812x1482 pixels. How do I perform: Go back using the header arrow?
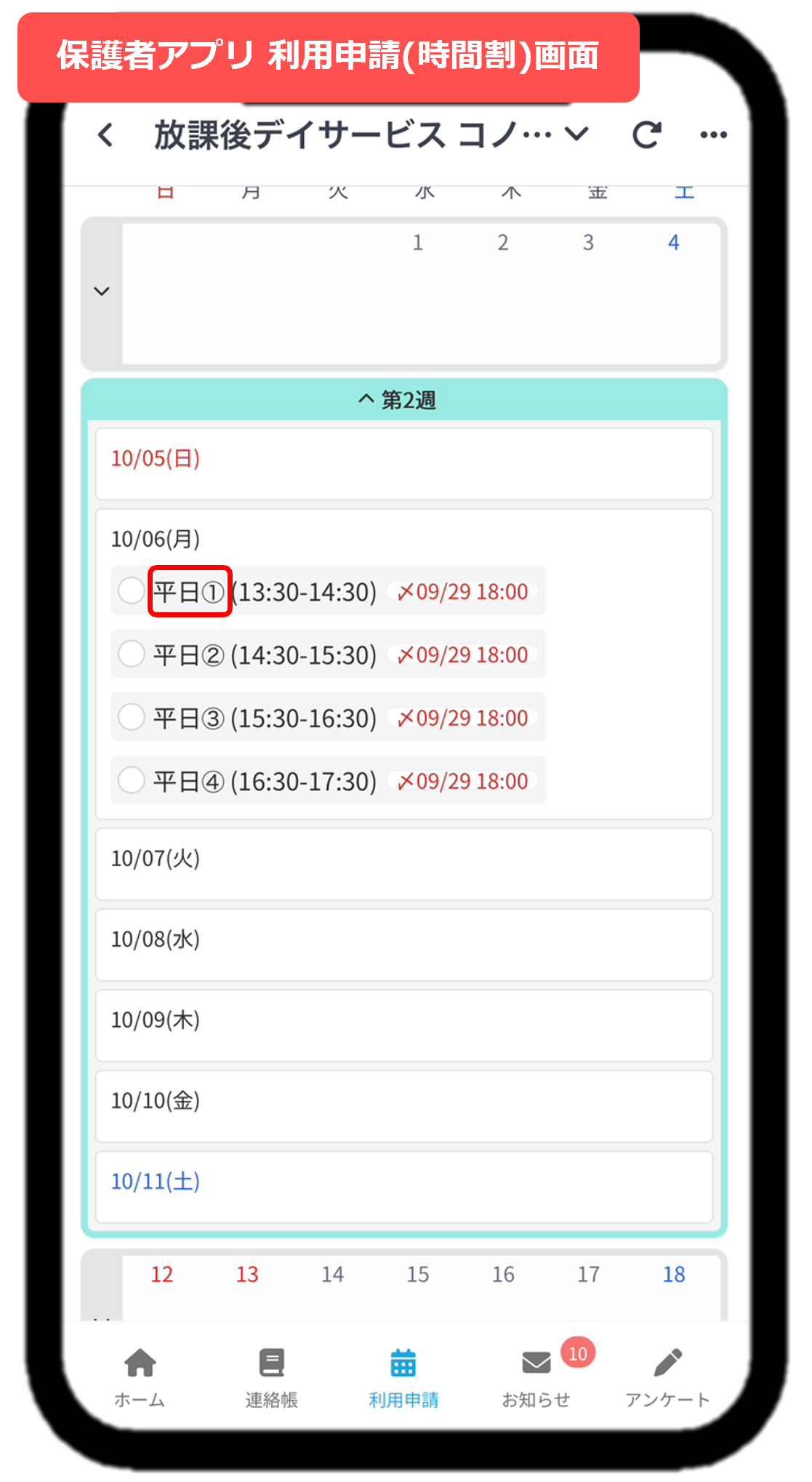(x=106, y=135)
